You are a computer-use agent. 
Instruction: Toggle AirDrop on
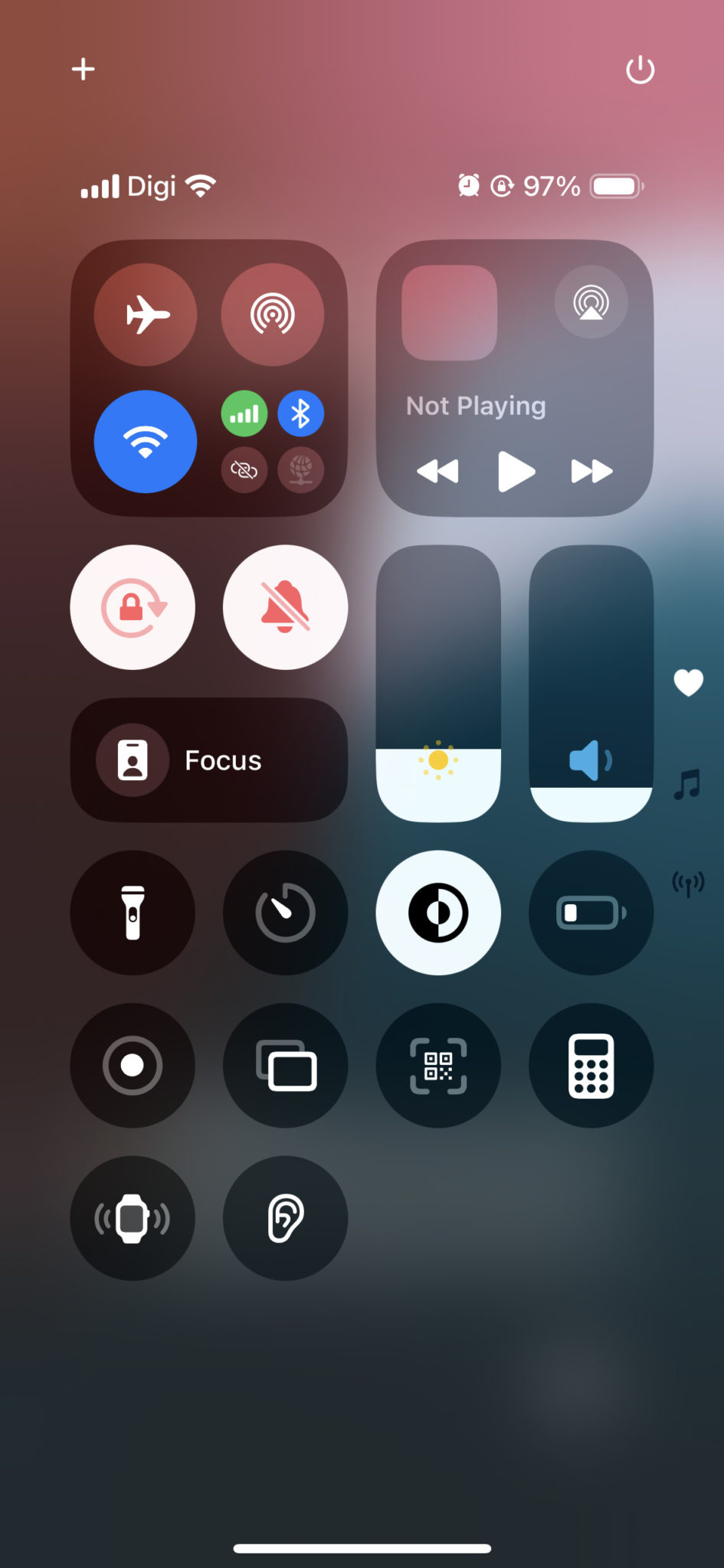[x=272, y=315]
